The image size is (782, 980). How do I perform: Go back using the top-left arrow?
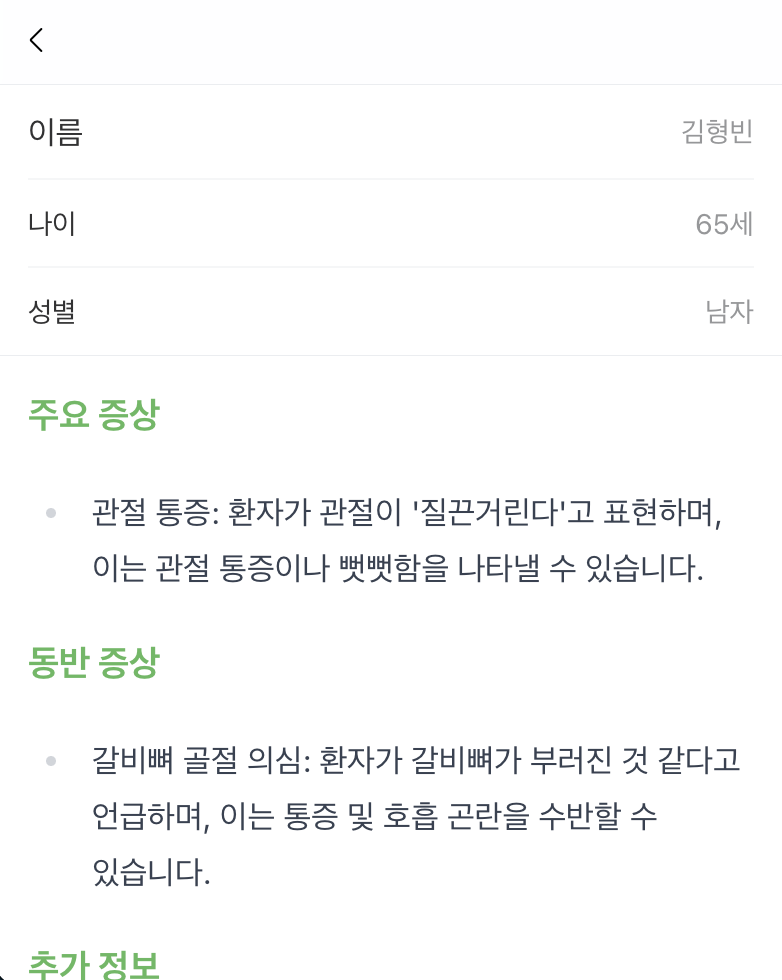(x=37, y=41)
